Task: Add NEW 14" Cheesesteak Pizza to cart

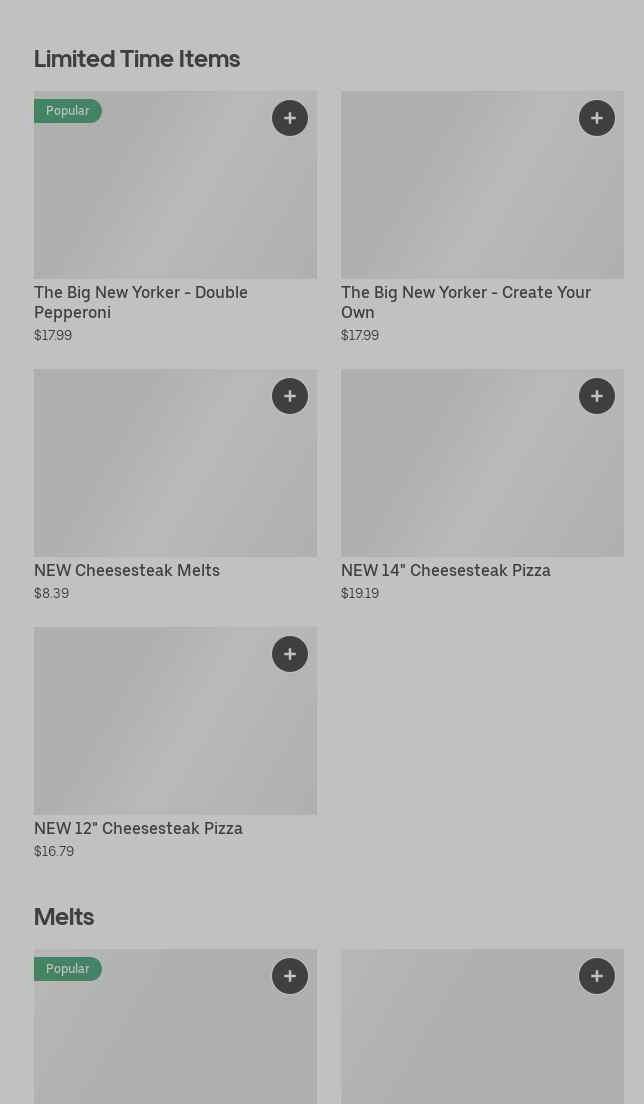Action: tap(597, 396)
